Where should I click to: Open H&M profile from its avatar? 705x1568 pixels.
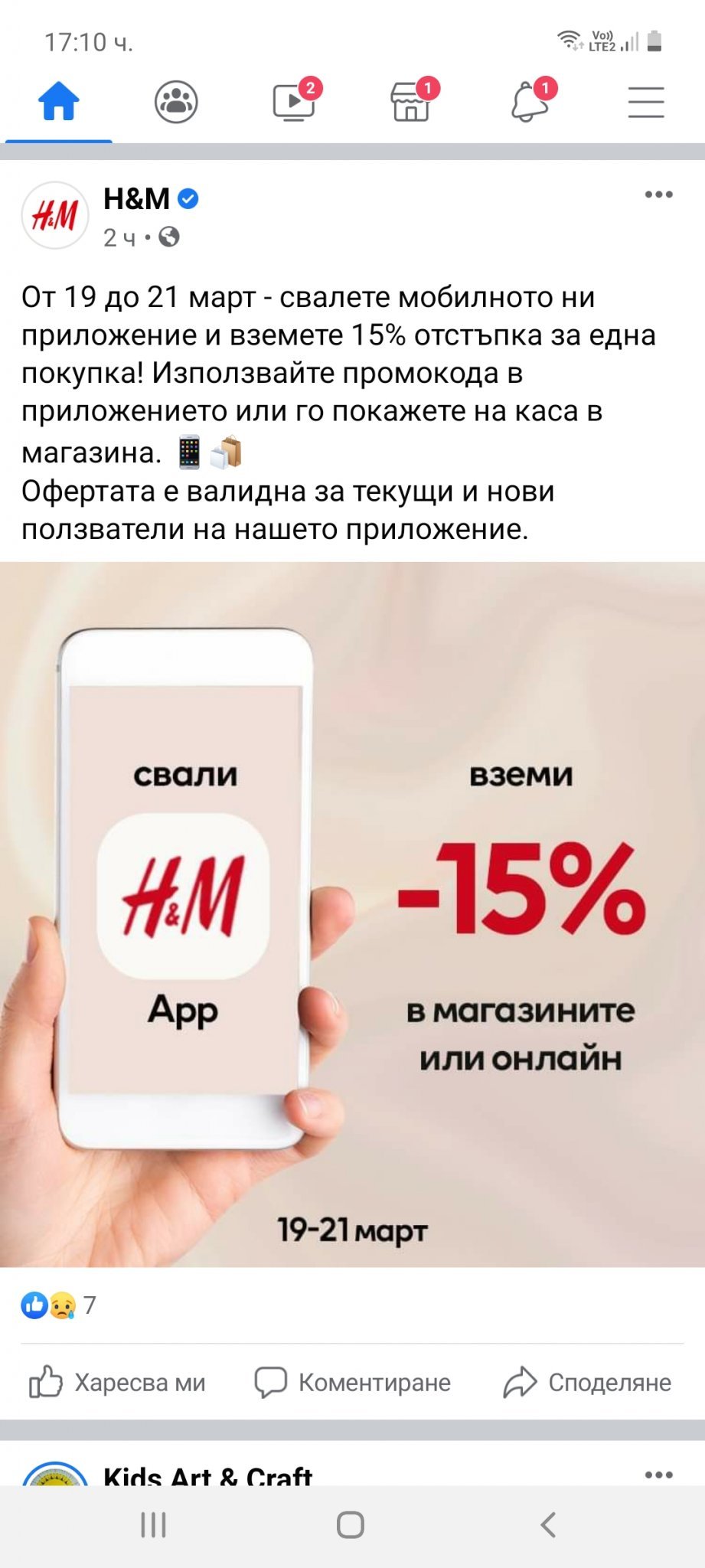click(55, 216)
